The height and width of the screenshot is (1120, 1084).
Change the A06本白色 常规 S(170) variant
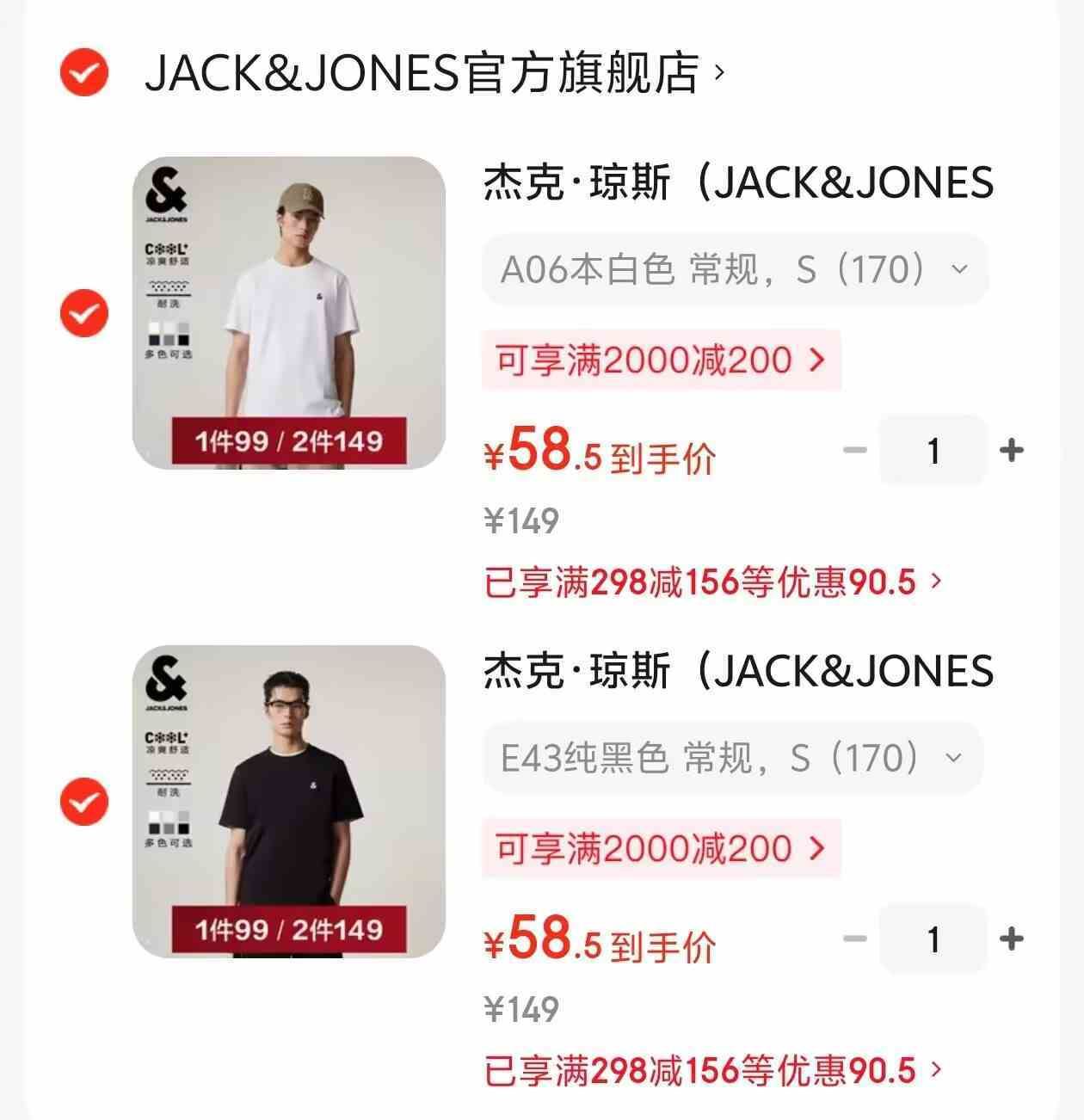[734, 270]
